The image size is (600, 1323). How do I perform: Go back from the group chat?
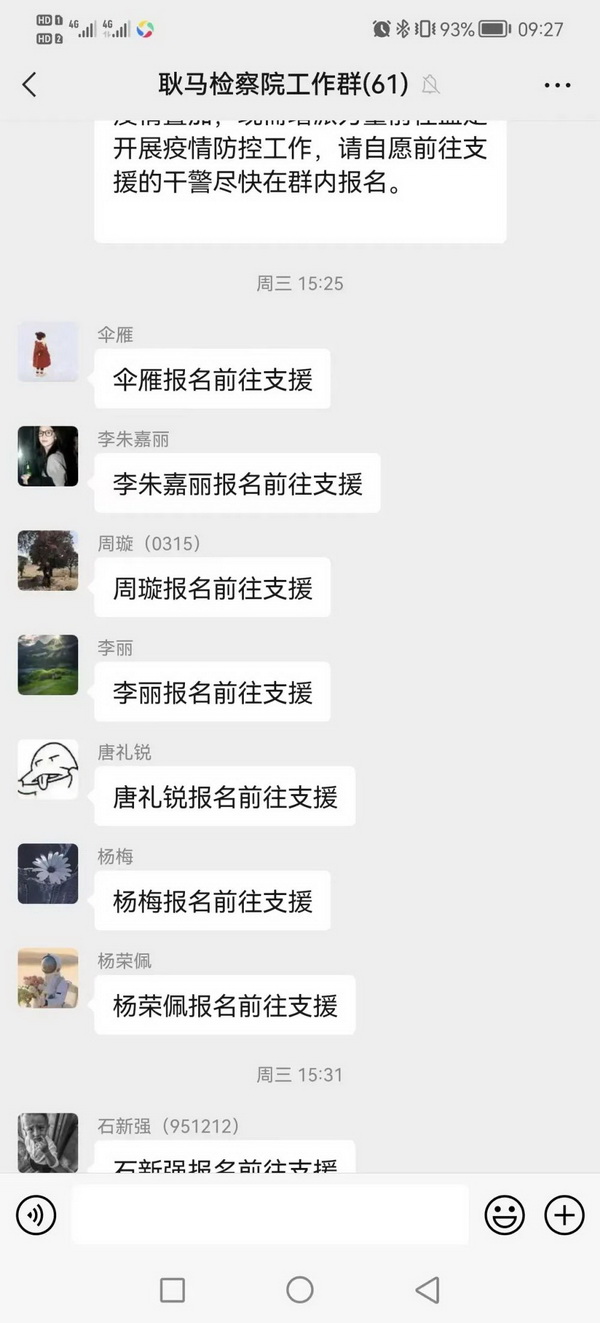(x=29, y=85)
